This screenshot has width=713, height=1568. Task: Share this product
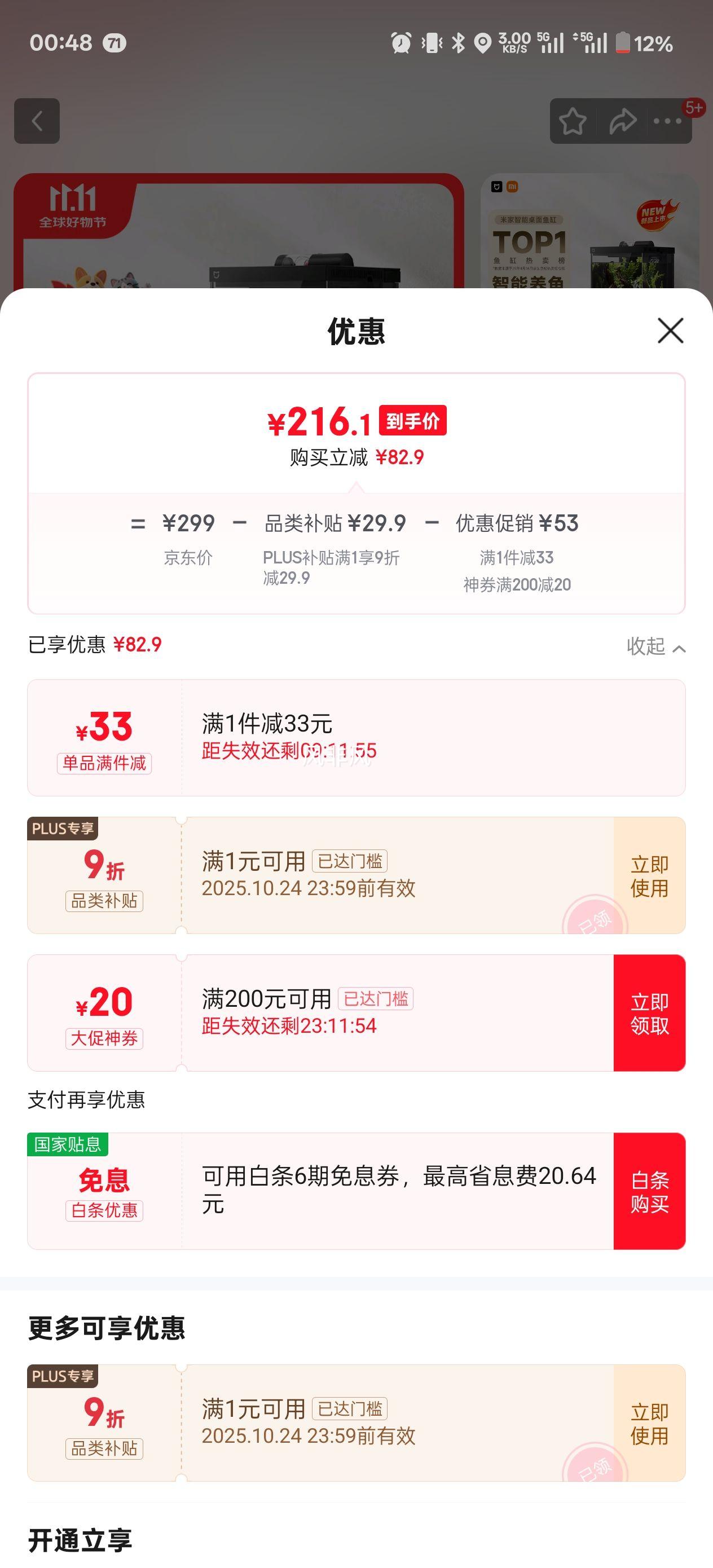622,121
